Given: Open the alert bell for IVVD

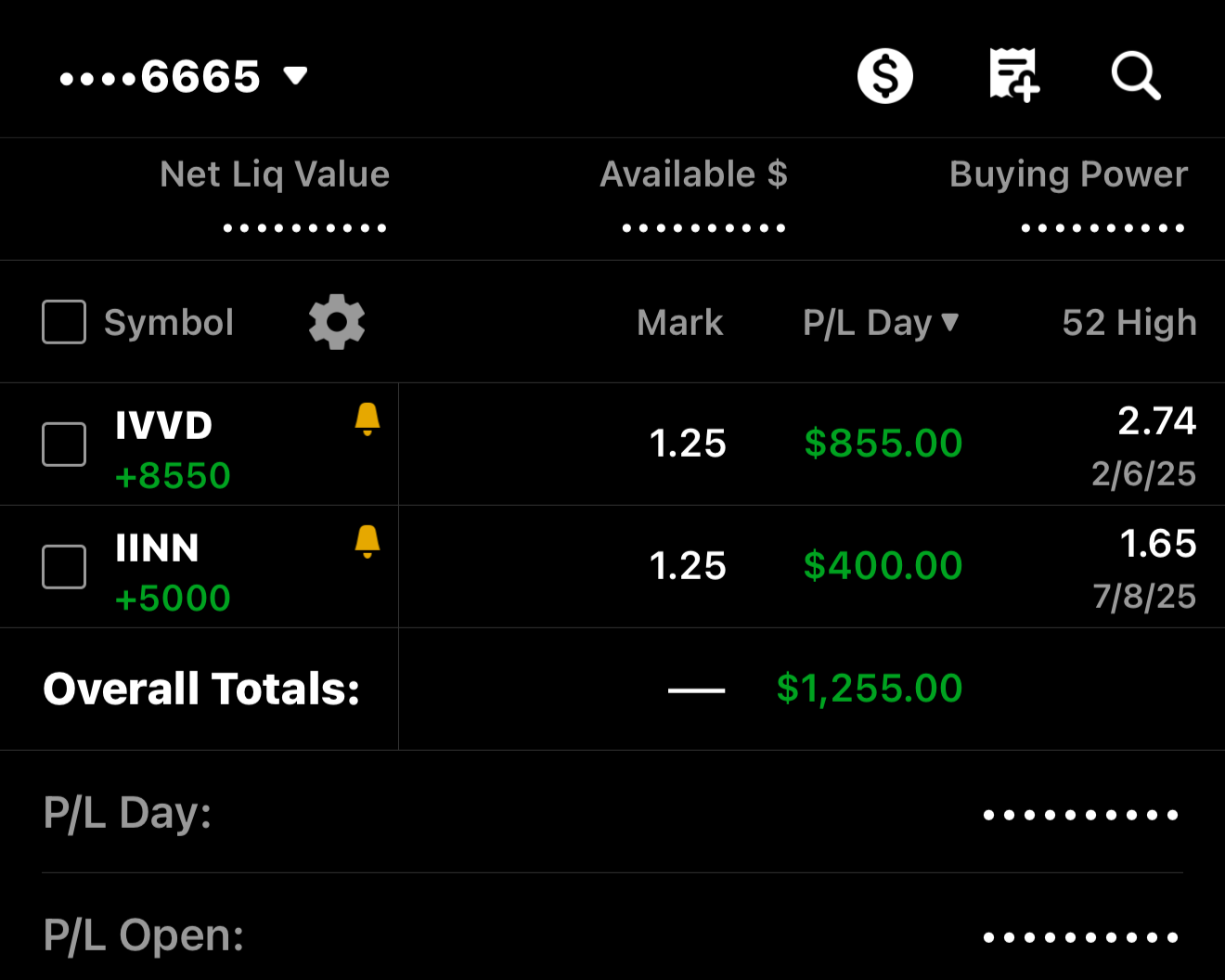Looking at the screenshot, I should tap(367, 419).
